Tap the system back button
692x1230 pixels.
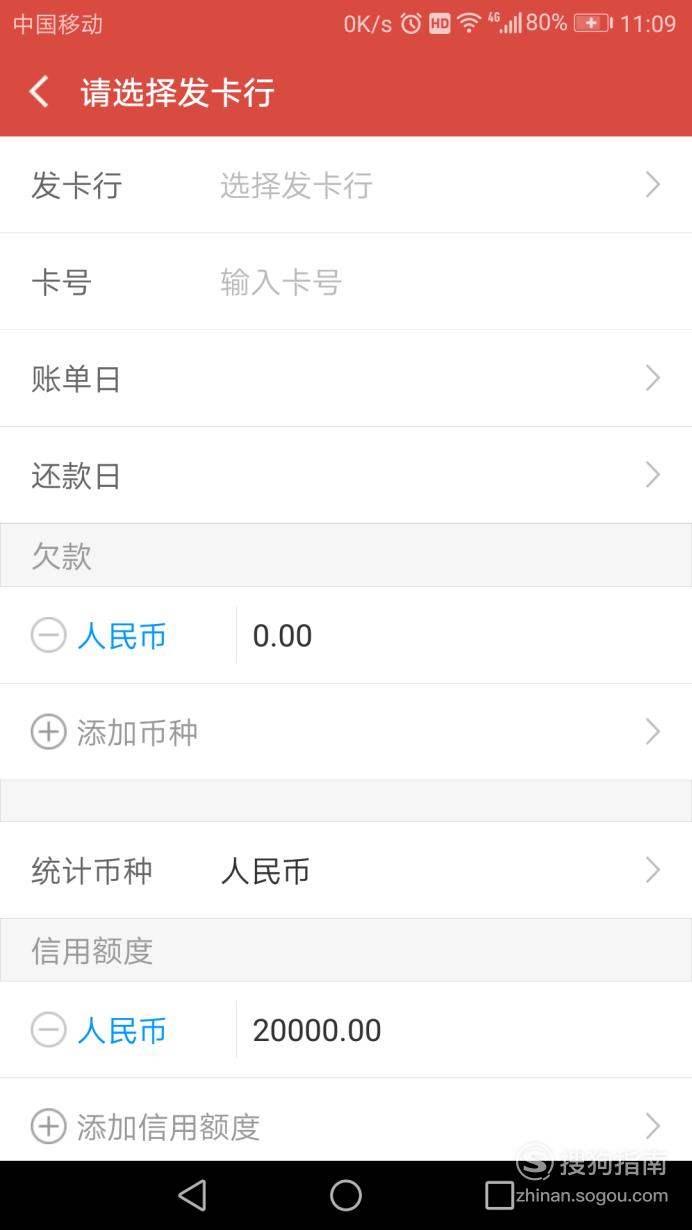(x=192, y=1195)
